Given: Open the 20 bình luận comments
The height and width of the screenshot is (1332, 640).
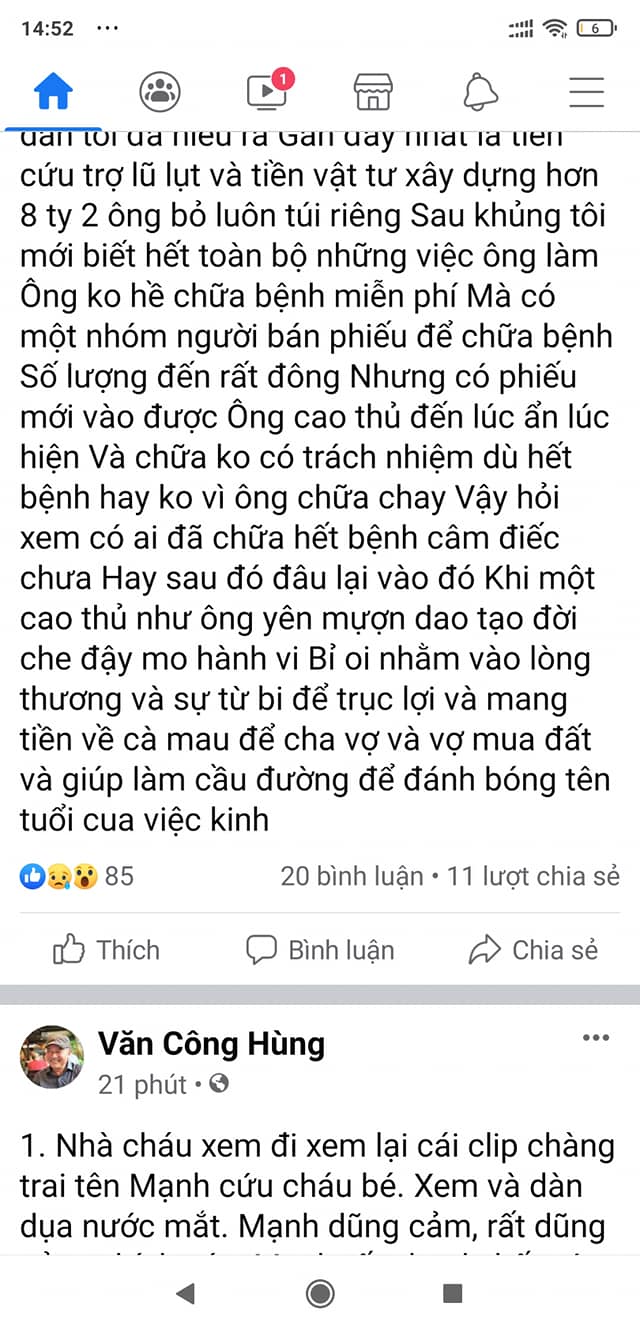Looking at the screenshot, I should 351,877.
